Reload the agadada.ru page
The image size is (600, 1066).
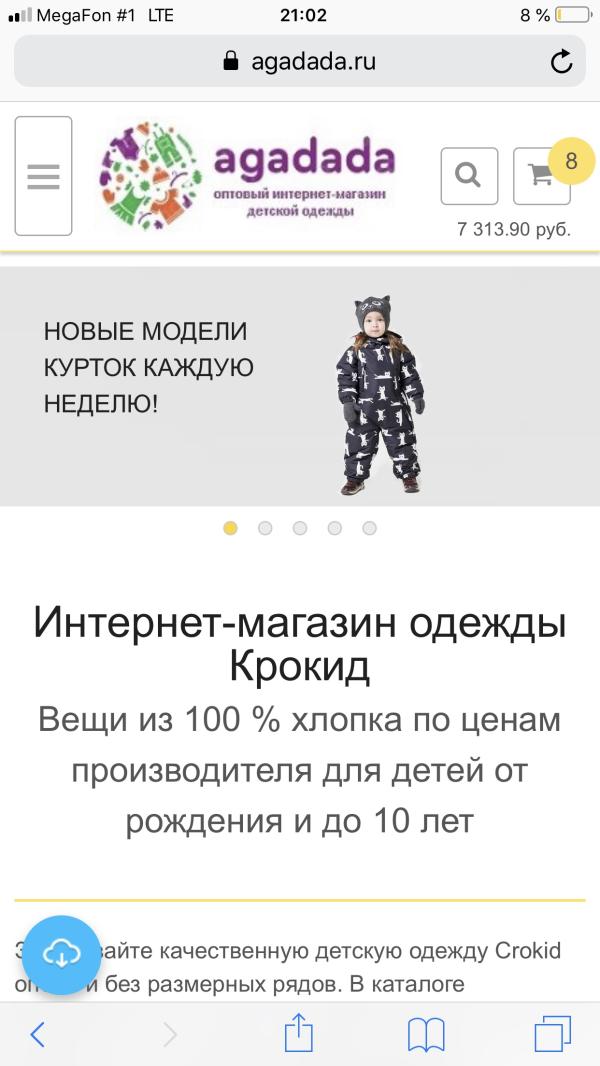tap(561, 62)
